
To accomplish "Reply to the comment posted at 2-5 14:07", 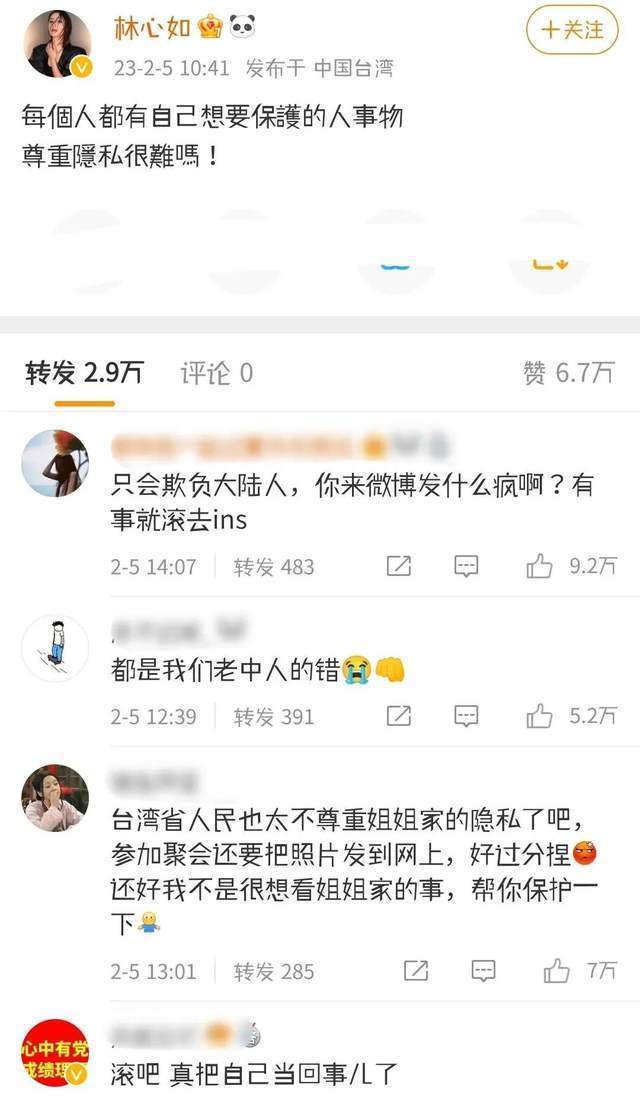I will [x=466, y=567].
